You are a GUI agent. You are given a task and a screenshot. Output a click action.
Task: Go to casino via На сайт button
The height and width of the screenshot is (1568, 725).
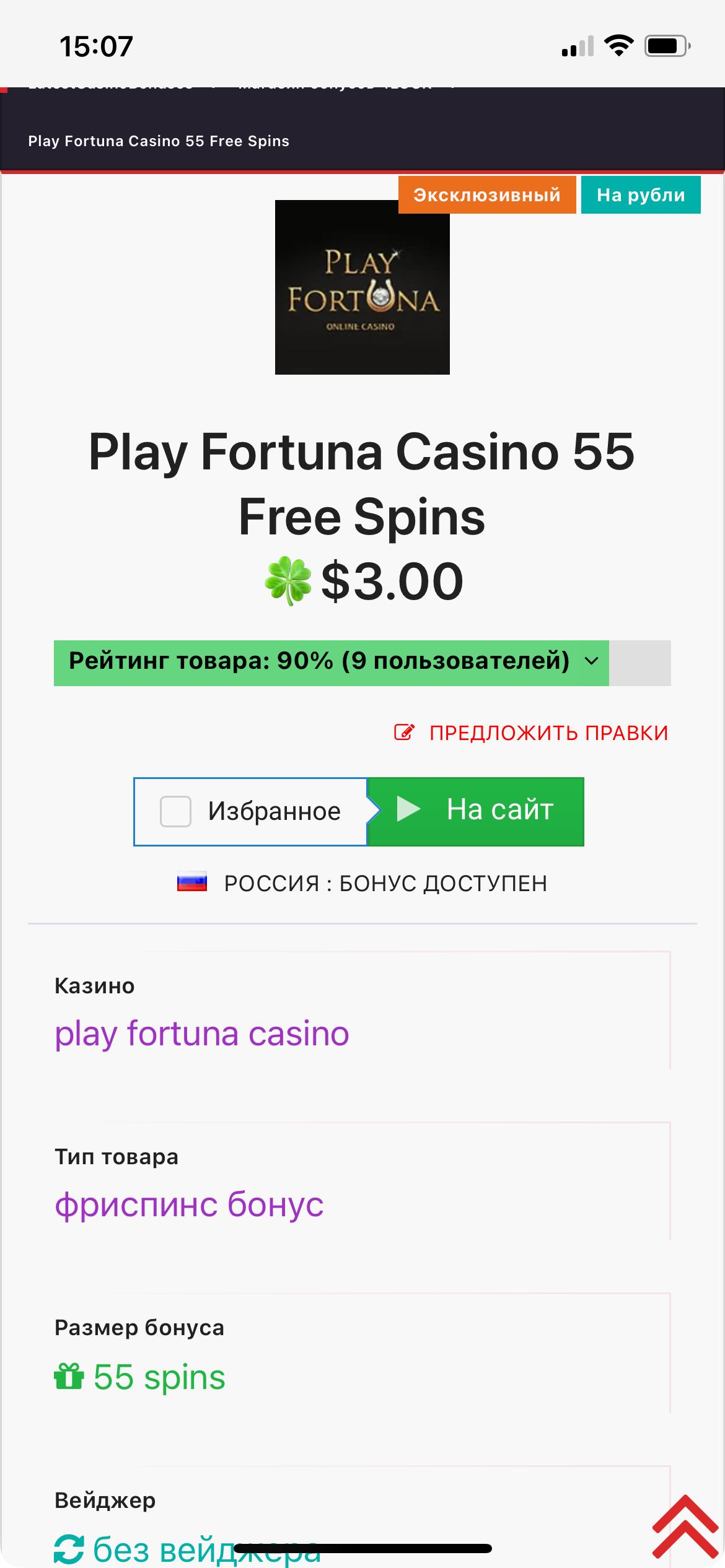(x=476, y=811)
